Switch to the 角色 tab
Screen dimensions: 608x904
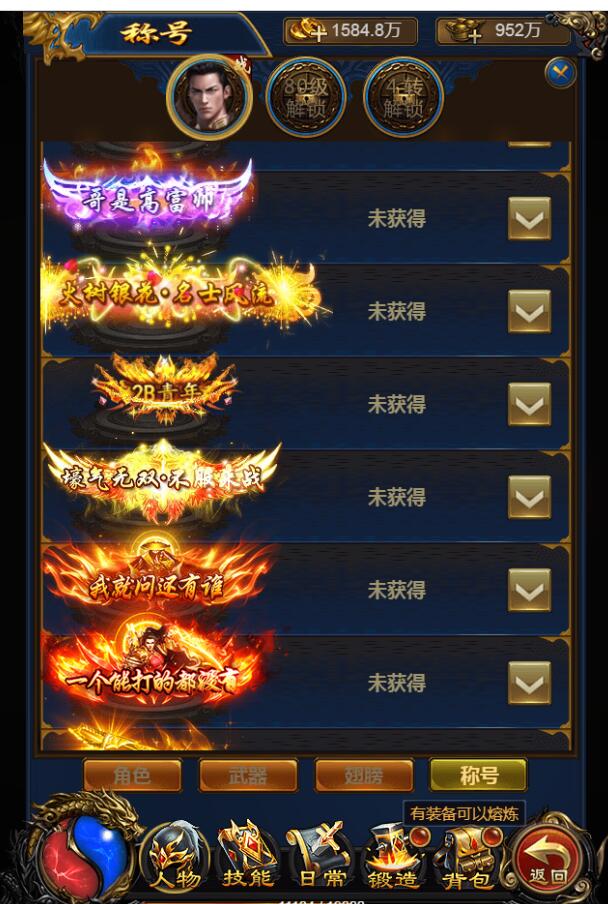click(132, 775)
